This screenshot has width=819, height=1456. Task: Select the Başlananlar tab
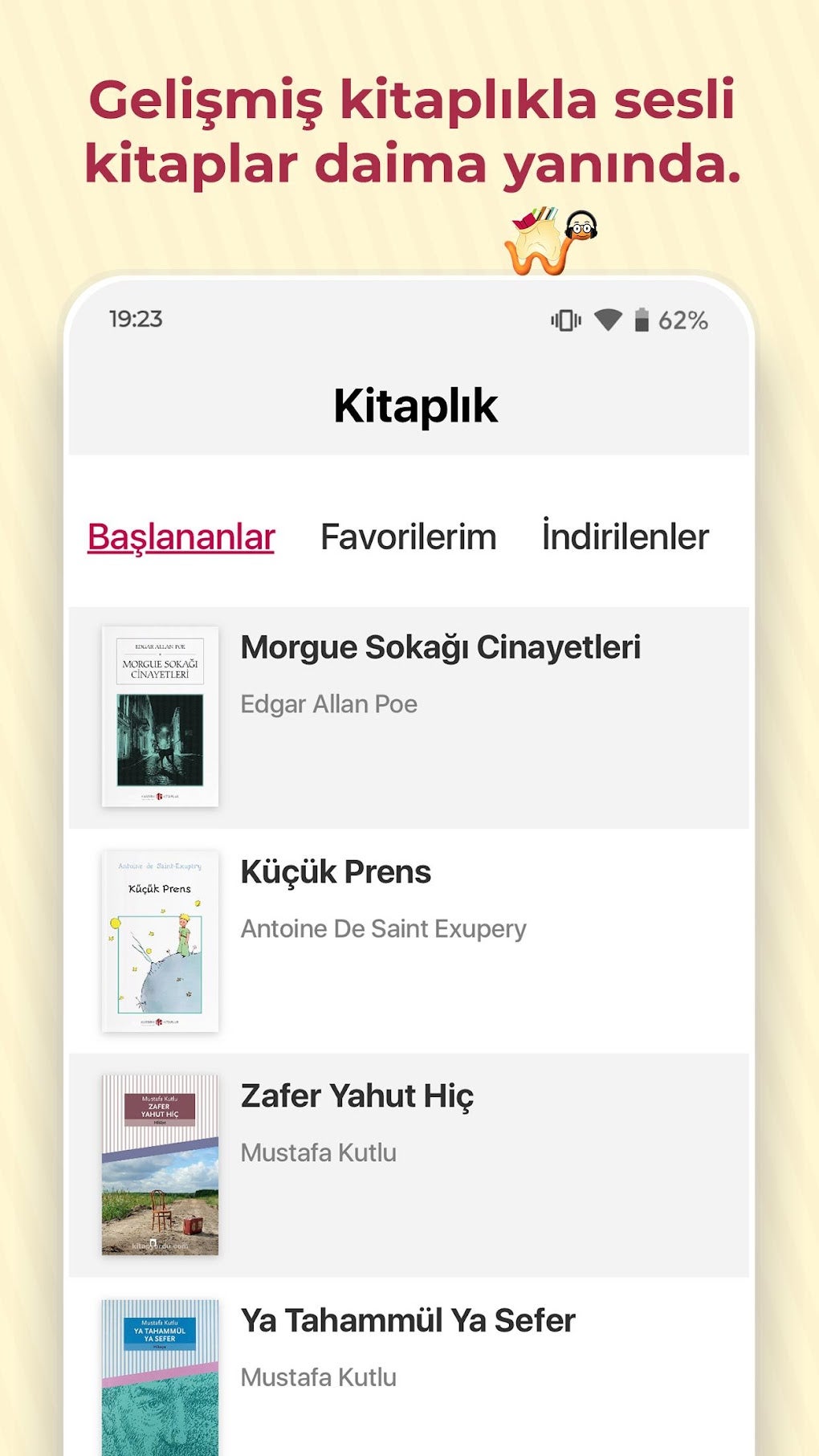click(181, 536)
